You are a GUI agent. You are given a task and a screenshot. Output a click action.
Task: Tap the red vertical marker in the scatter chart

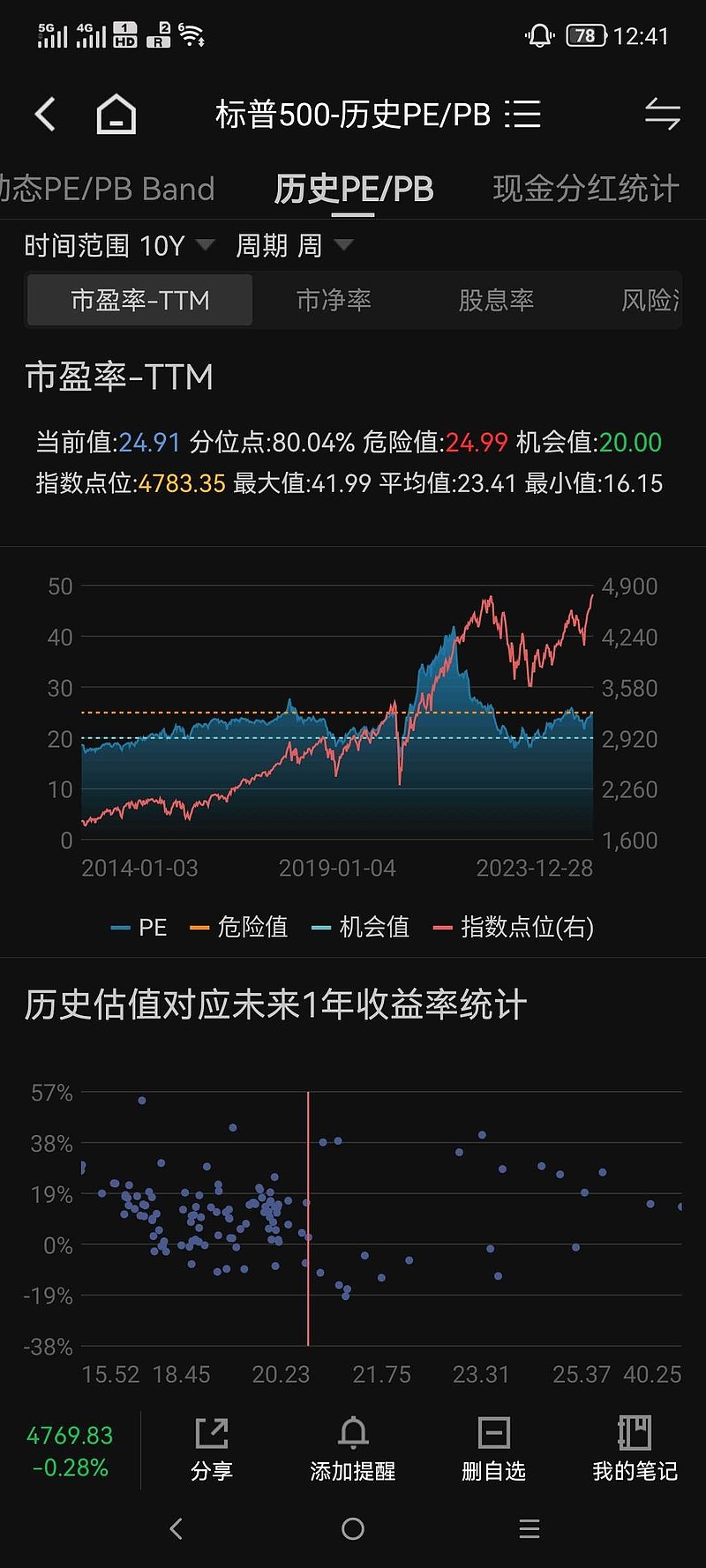click(307, 1217)
